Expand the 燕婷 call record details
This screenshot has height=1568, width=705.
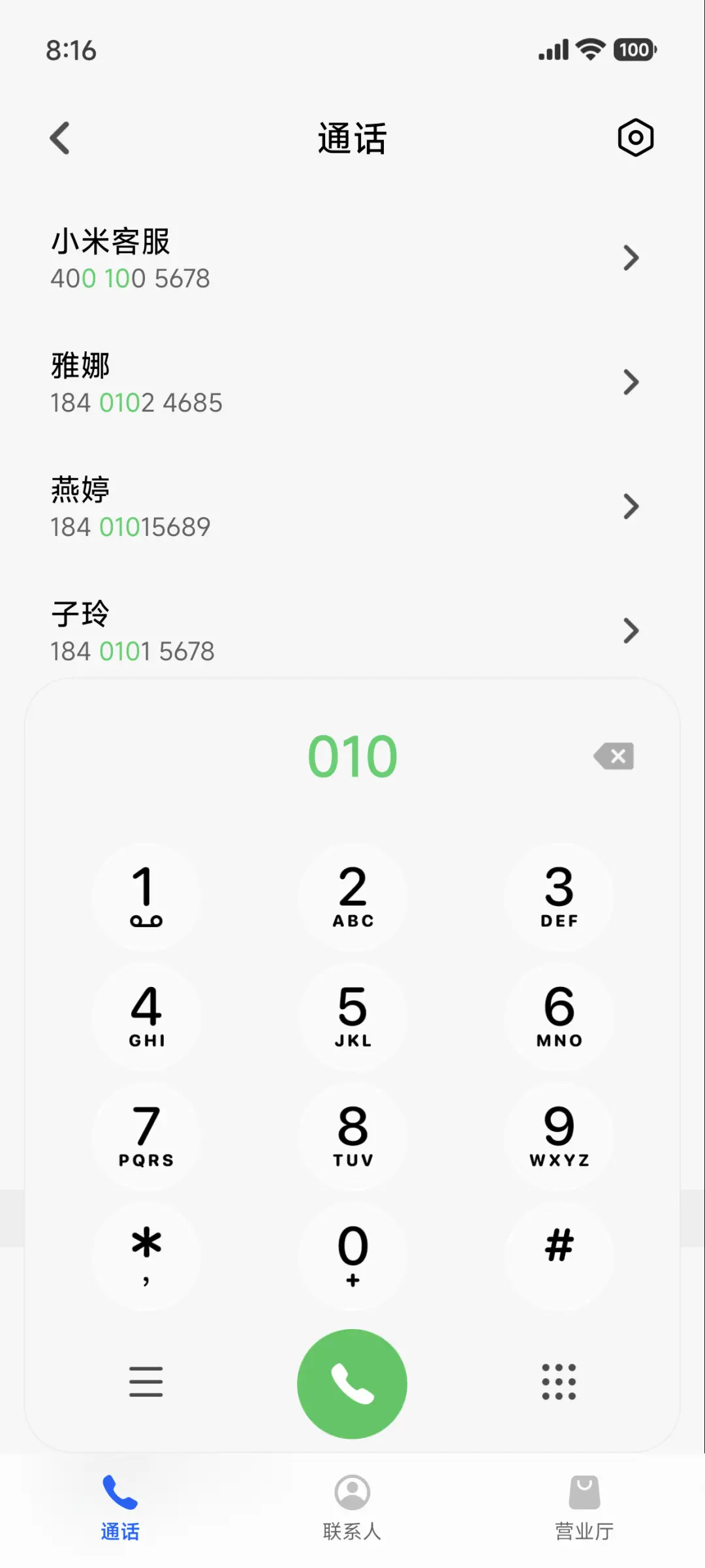pos(630,506)
